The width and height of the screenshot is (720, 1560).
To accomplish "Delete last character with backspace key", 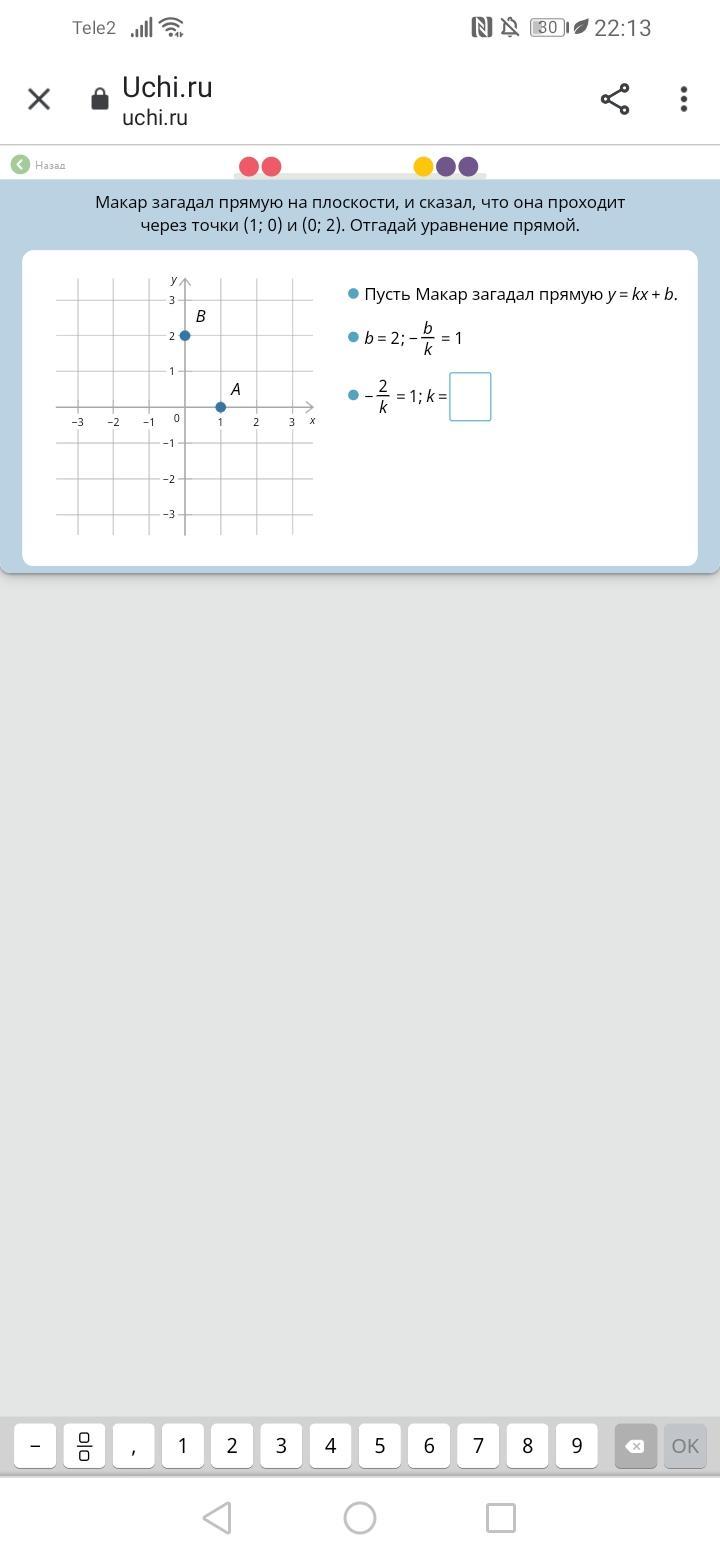I will [x=635, y=1446].
